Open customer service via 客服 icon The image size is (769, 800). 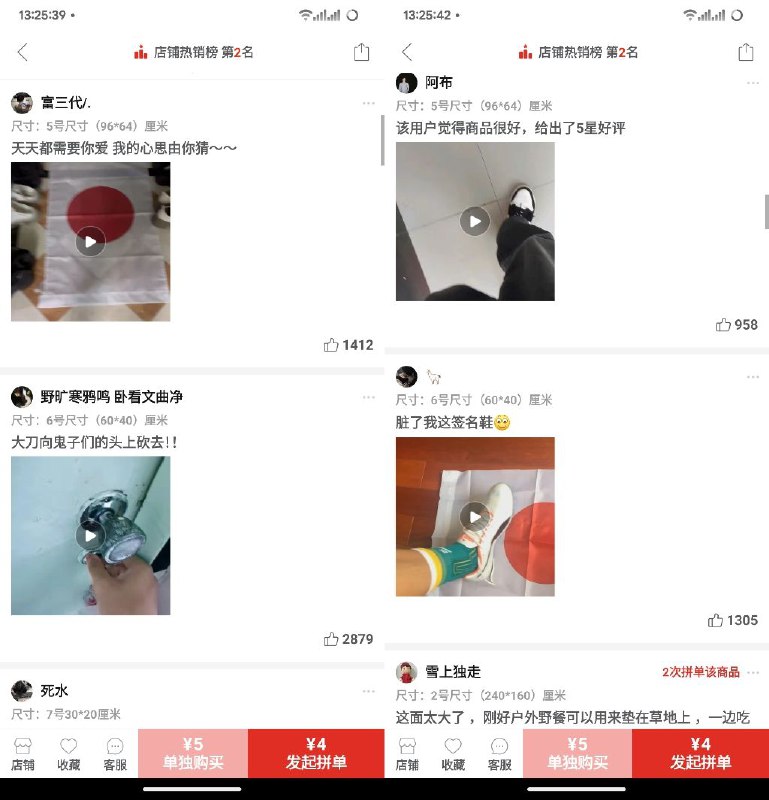[112, 752]
